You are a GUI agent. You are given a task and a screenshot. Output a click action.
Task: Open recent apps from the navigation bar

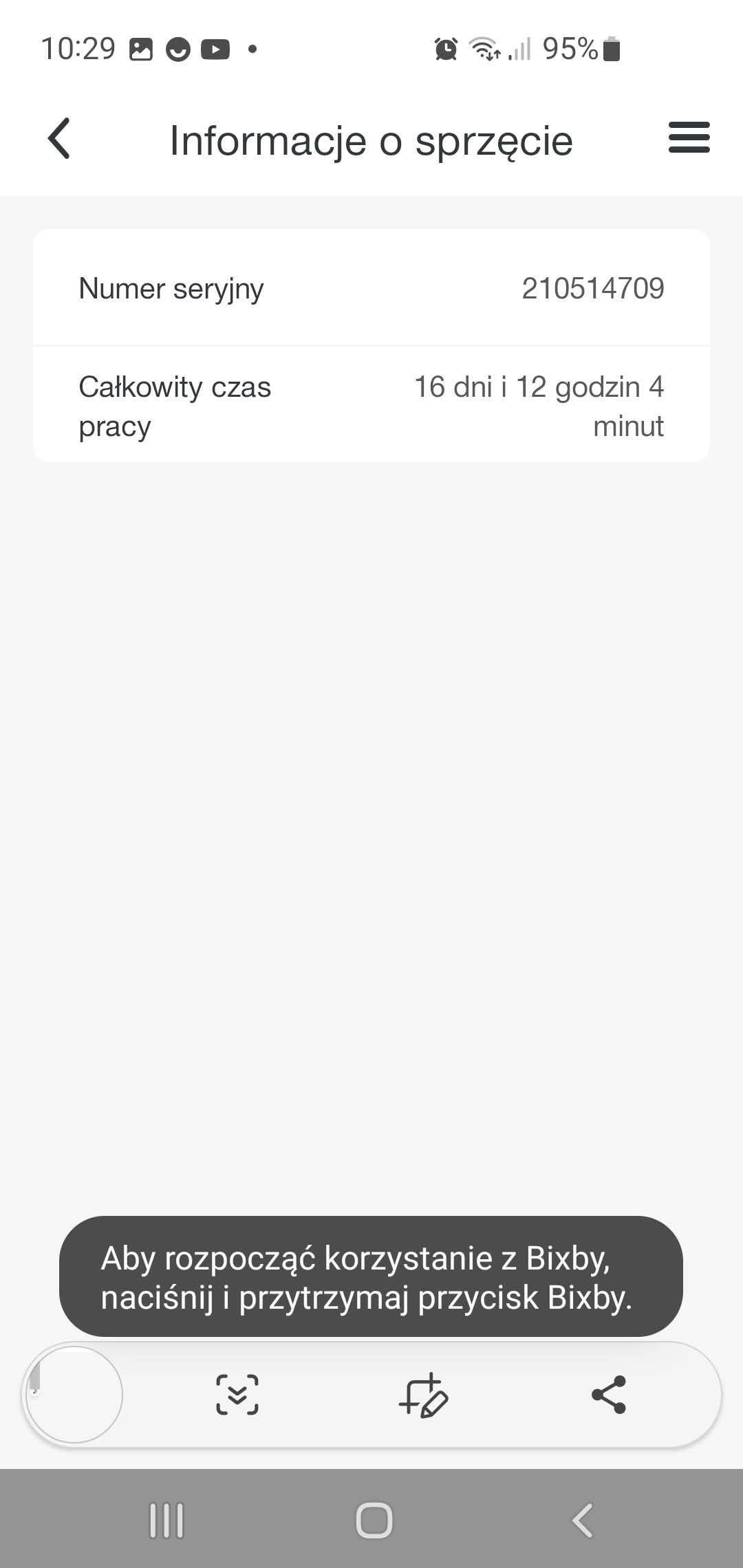(x=166, y=1520)
